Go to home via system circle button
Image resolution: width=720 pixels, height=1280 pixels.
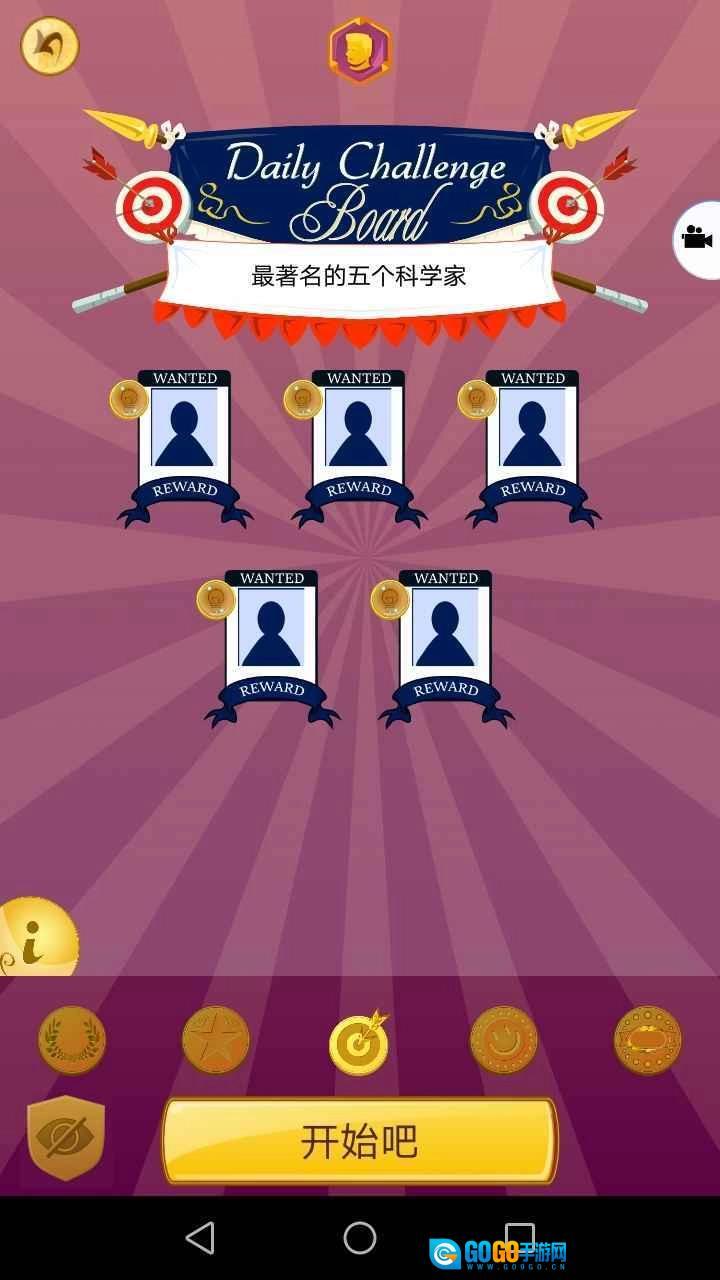pos(360,1238)
